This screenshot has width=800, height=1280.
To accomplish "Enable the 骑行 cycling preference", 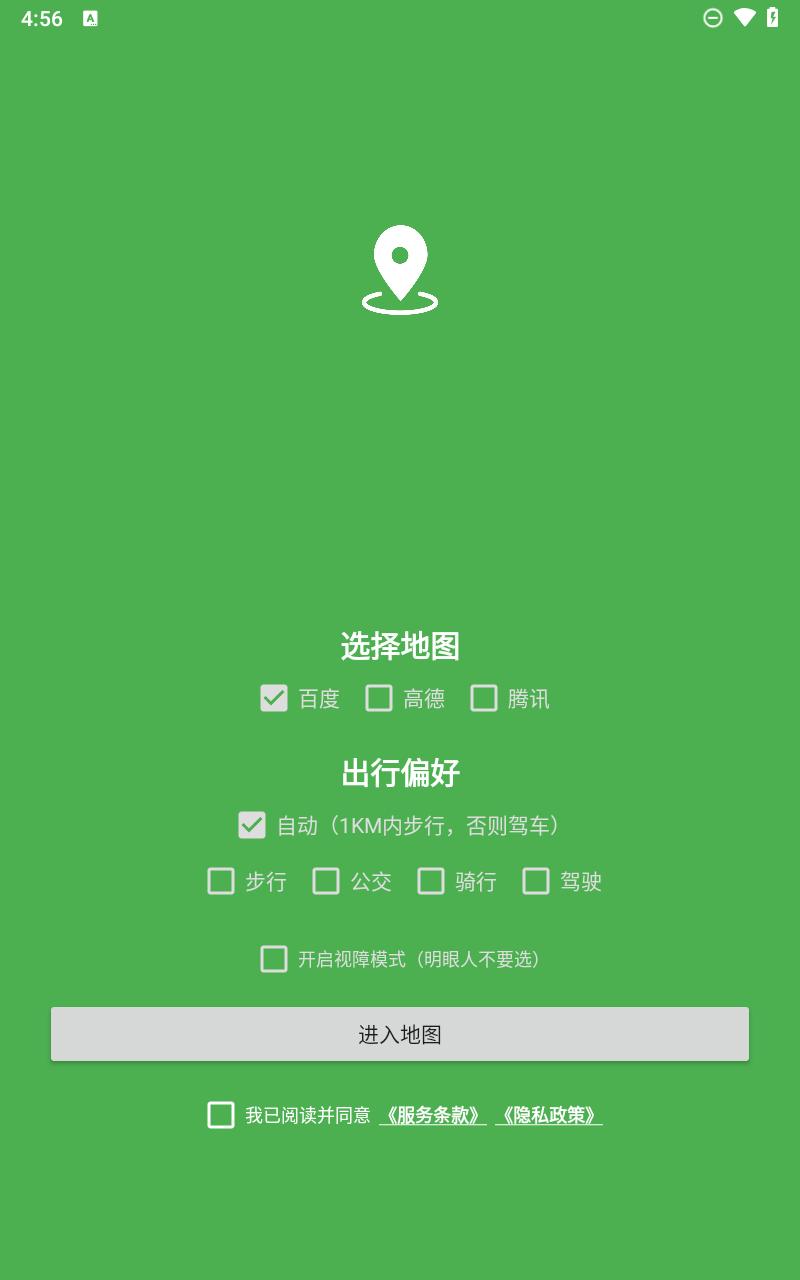I will (x=432, y=882).
